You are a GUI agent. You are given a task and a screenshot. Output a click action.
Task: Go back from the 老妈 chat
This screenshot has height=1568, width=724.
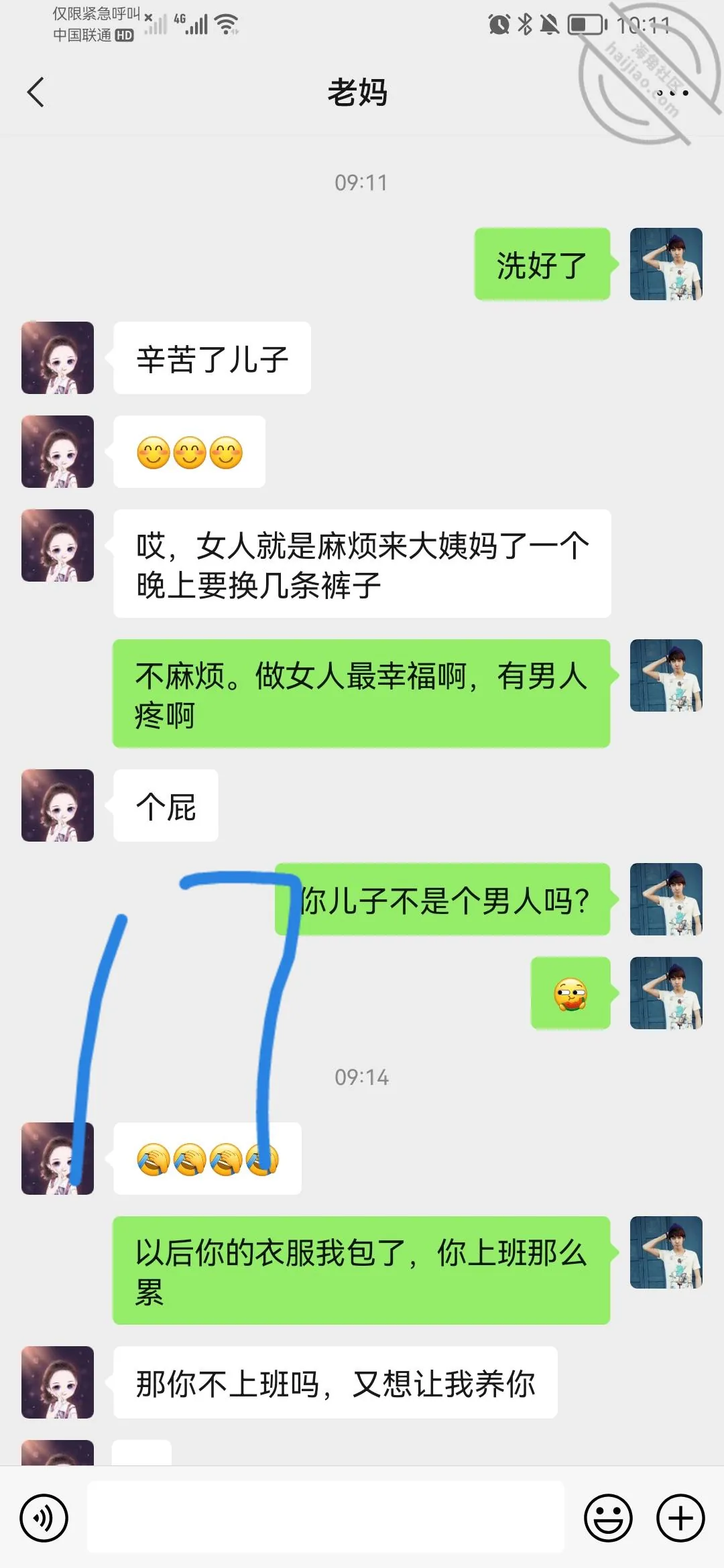pos(36,92)
